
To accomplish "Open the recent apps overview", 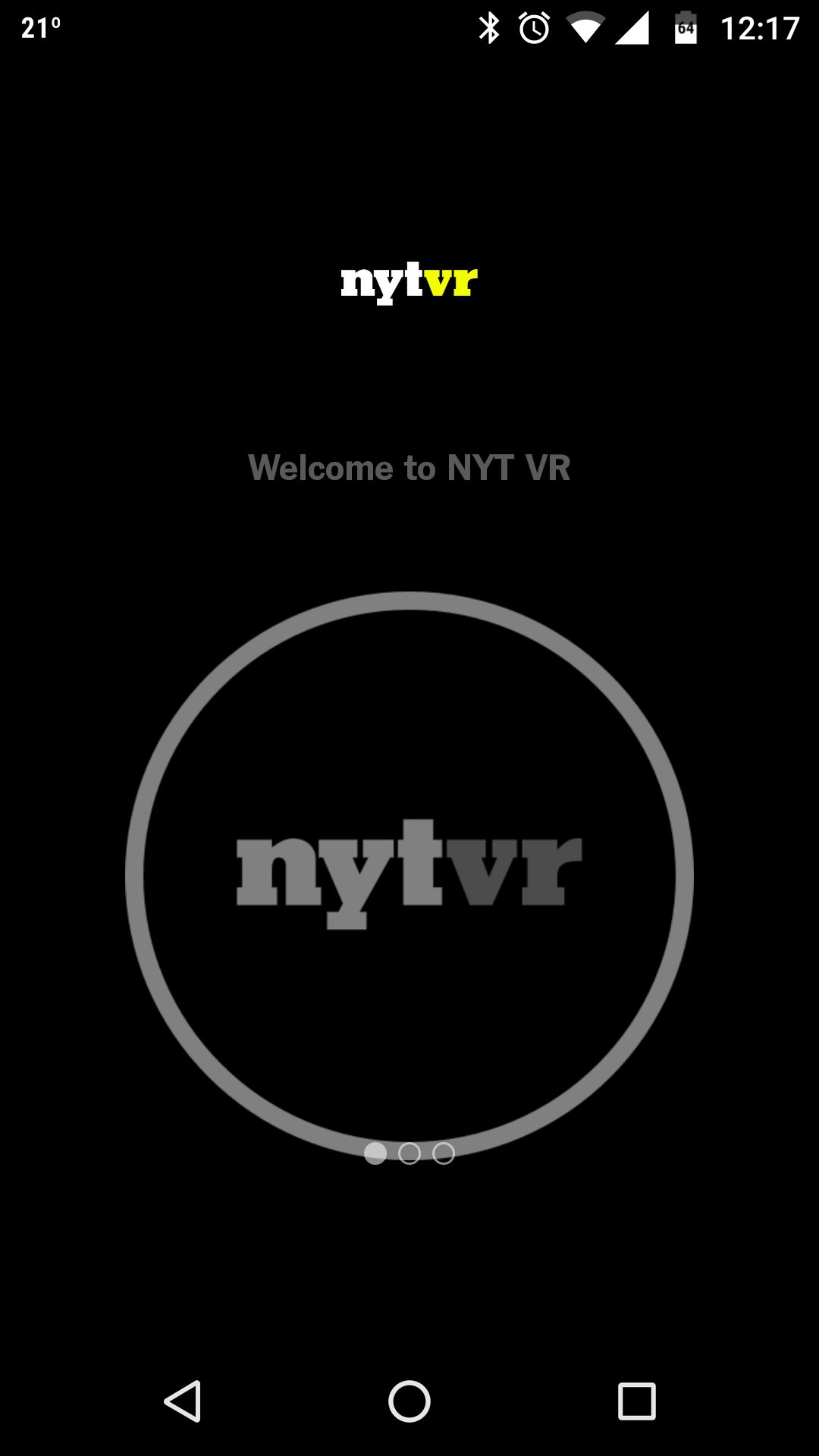I will tap(637, 1401).
